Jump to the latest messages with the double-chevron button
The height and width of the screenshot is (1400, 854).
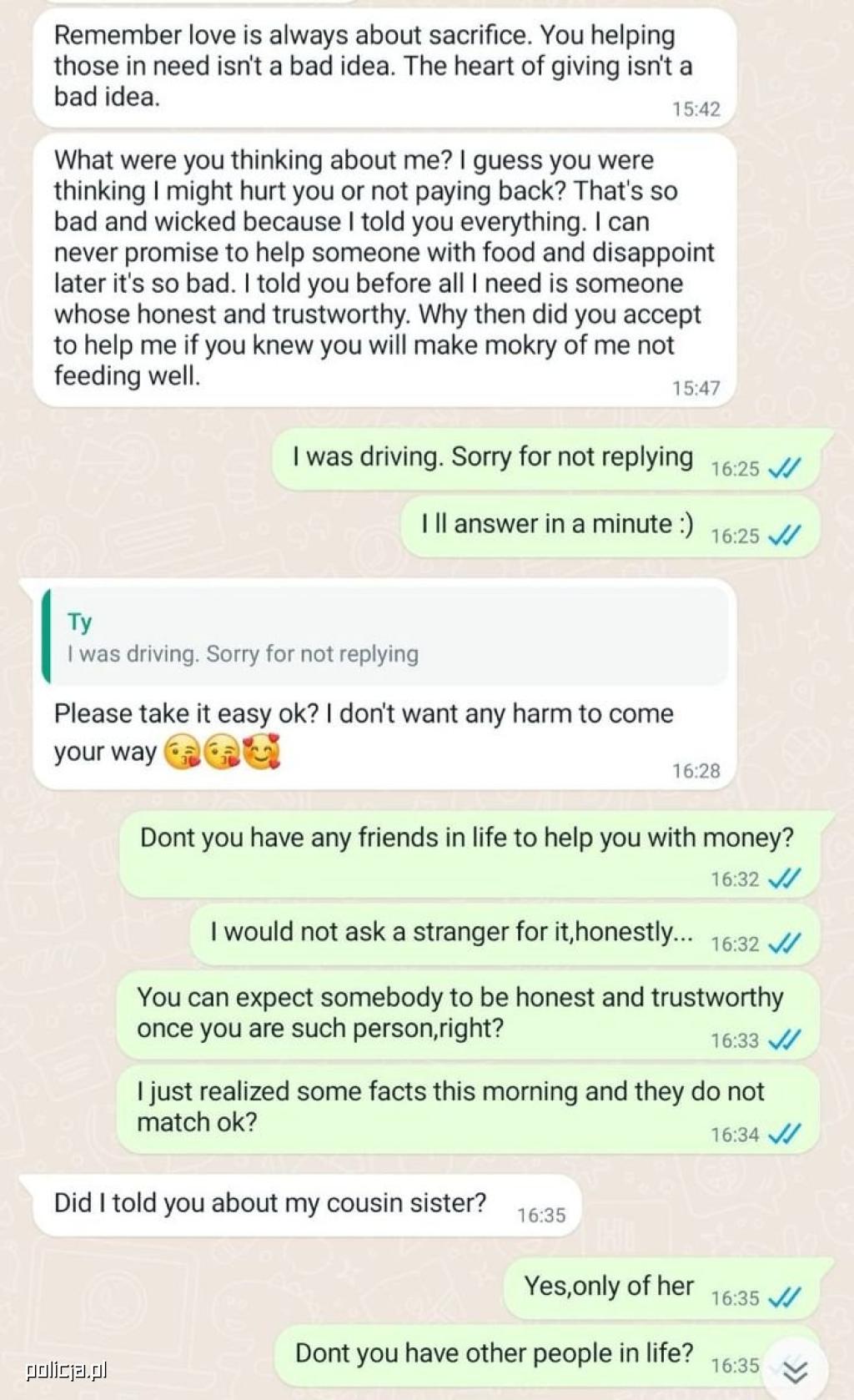click(795, 1371)
